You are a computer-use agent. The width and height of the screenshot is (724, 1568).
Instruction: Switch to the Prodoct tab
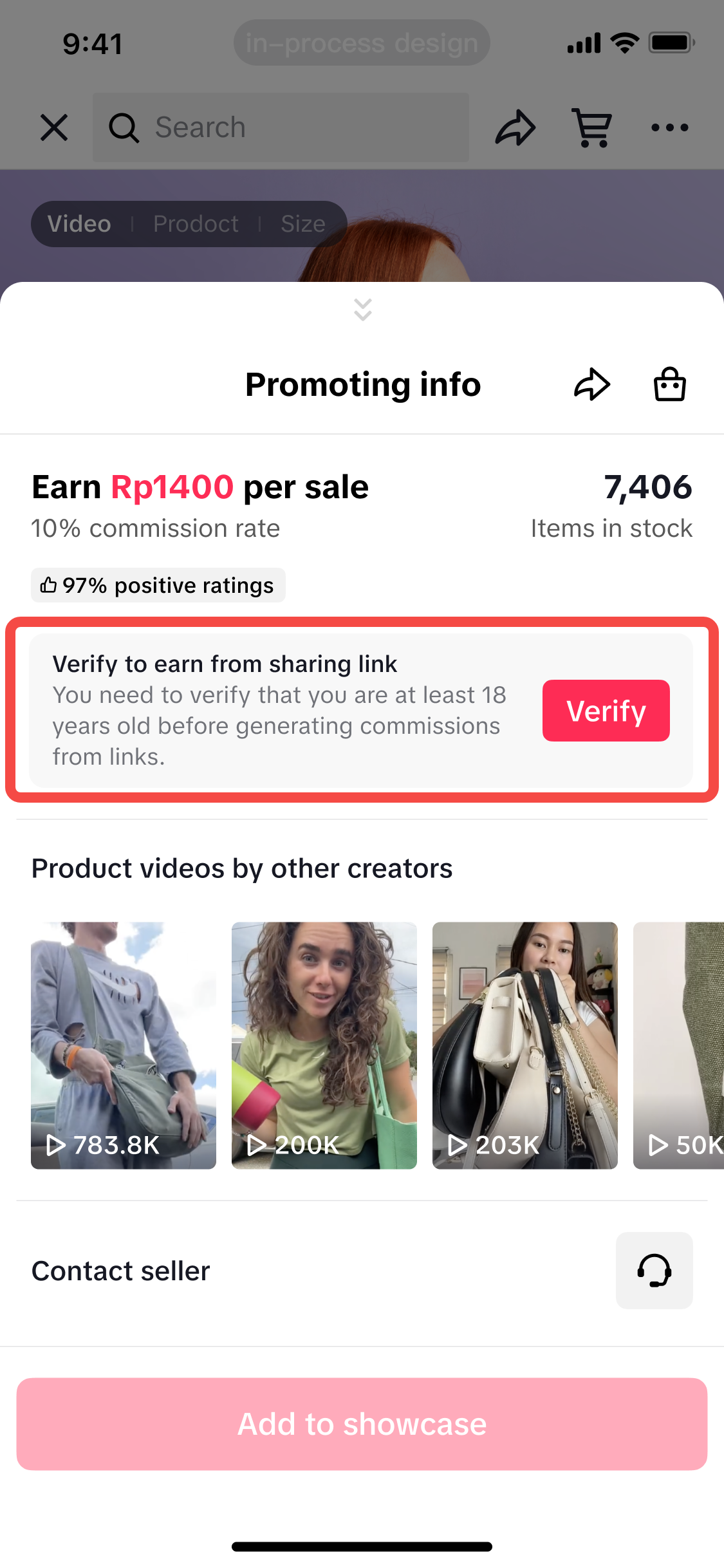point(196,224)
